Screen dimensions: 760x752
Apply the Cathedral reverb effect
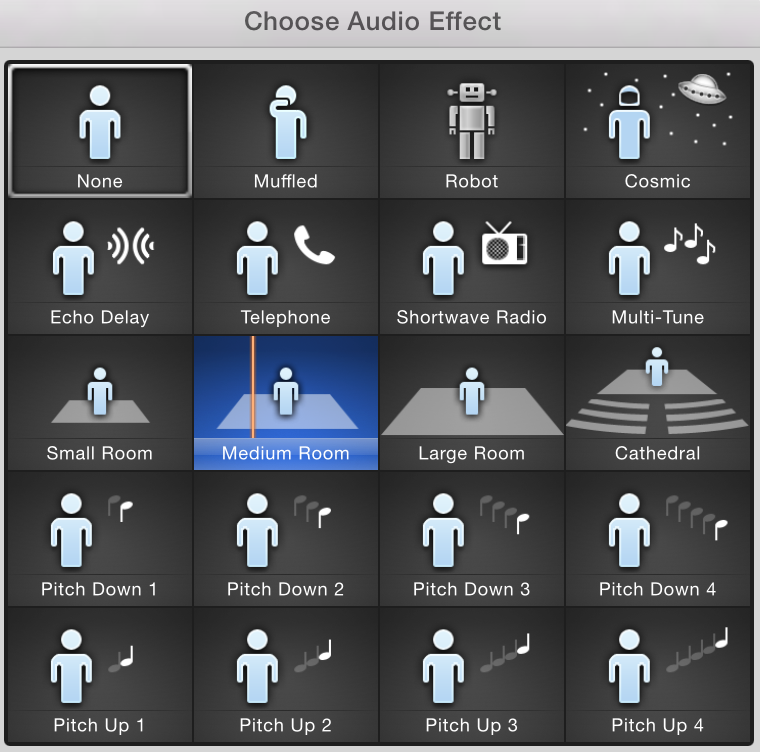tap(658, 402)
